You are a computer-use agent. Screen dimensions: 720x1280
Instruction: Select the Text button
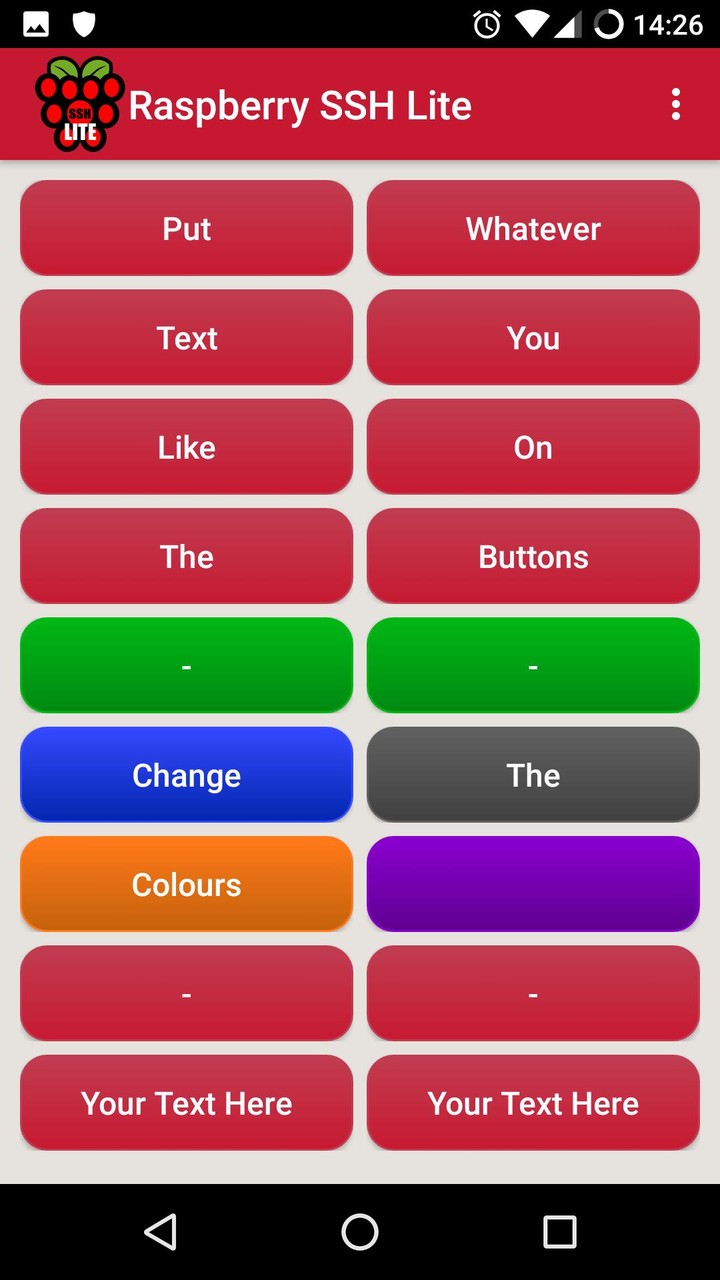186,337
